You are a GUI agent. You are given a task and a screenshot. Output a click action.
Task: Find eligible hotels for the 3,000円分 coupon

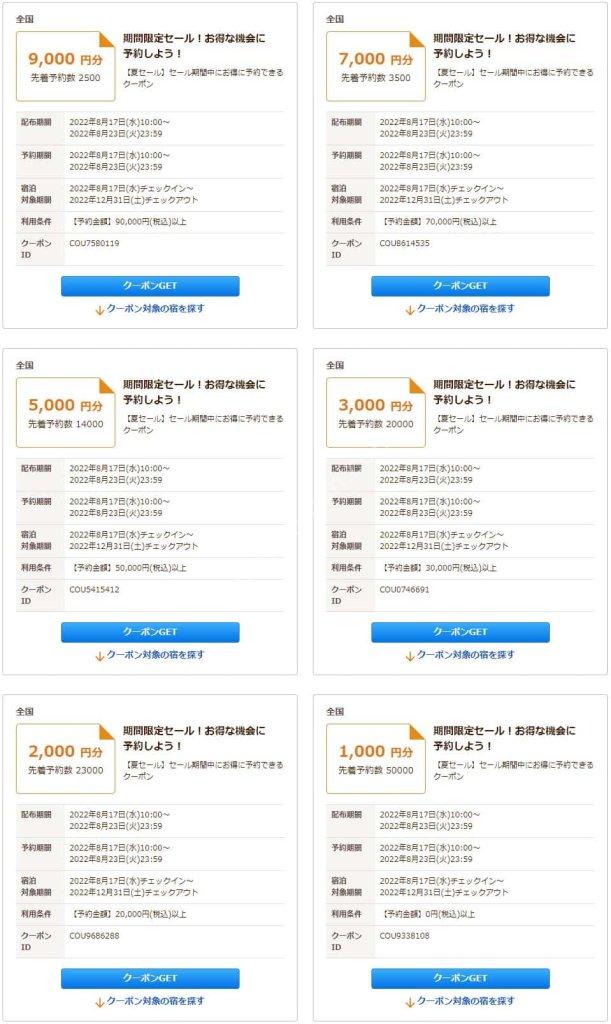point(460,655)
